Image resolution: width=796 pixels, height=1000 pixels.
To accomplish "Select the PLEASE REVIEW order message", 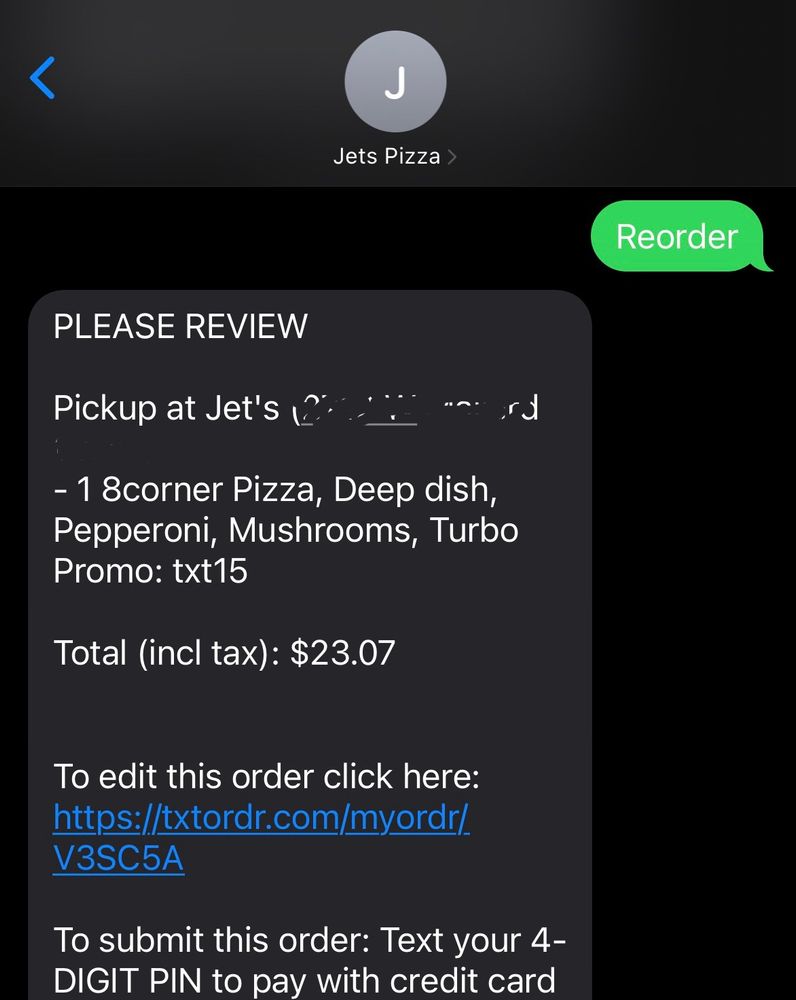I will 180,326.
